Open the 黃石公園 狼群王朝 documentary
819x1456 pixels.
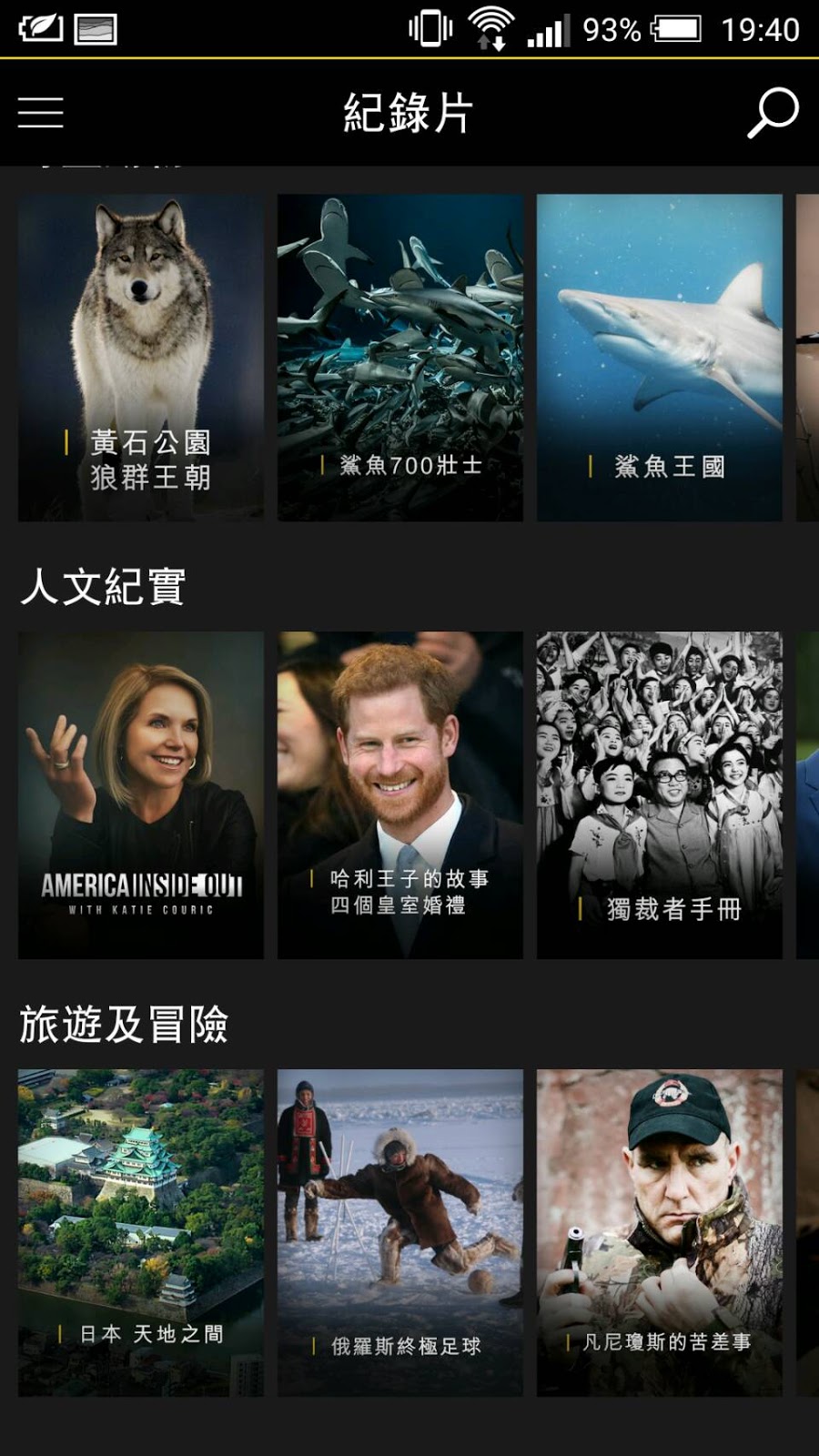(141, 358)
